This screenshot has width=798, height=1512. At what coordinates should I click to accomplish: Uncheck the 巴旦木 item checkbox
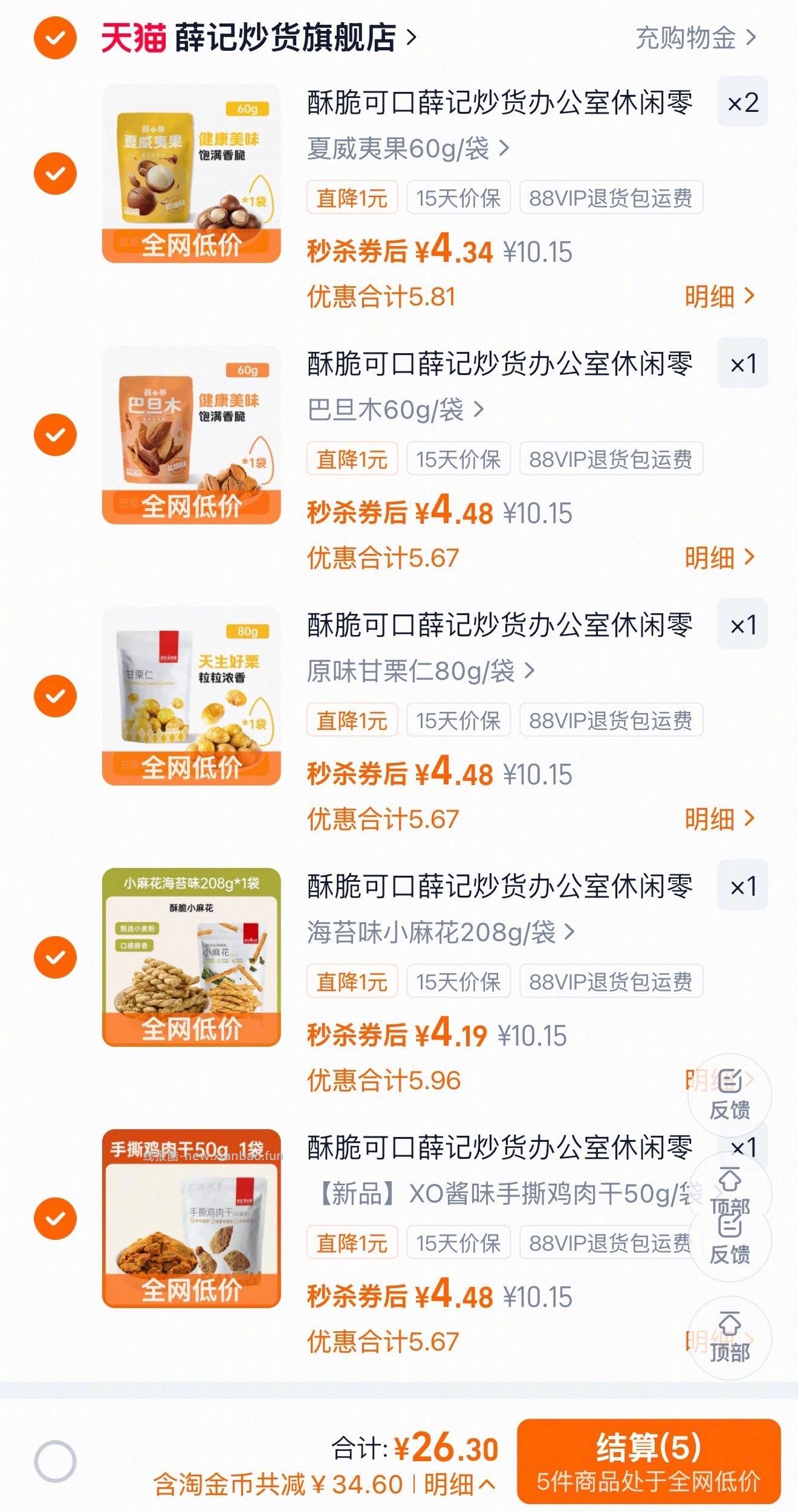tap(55, 435)
